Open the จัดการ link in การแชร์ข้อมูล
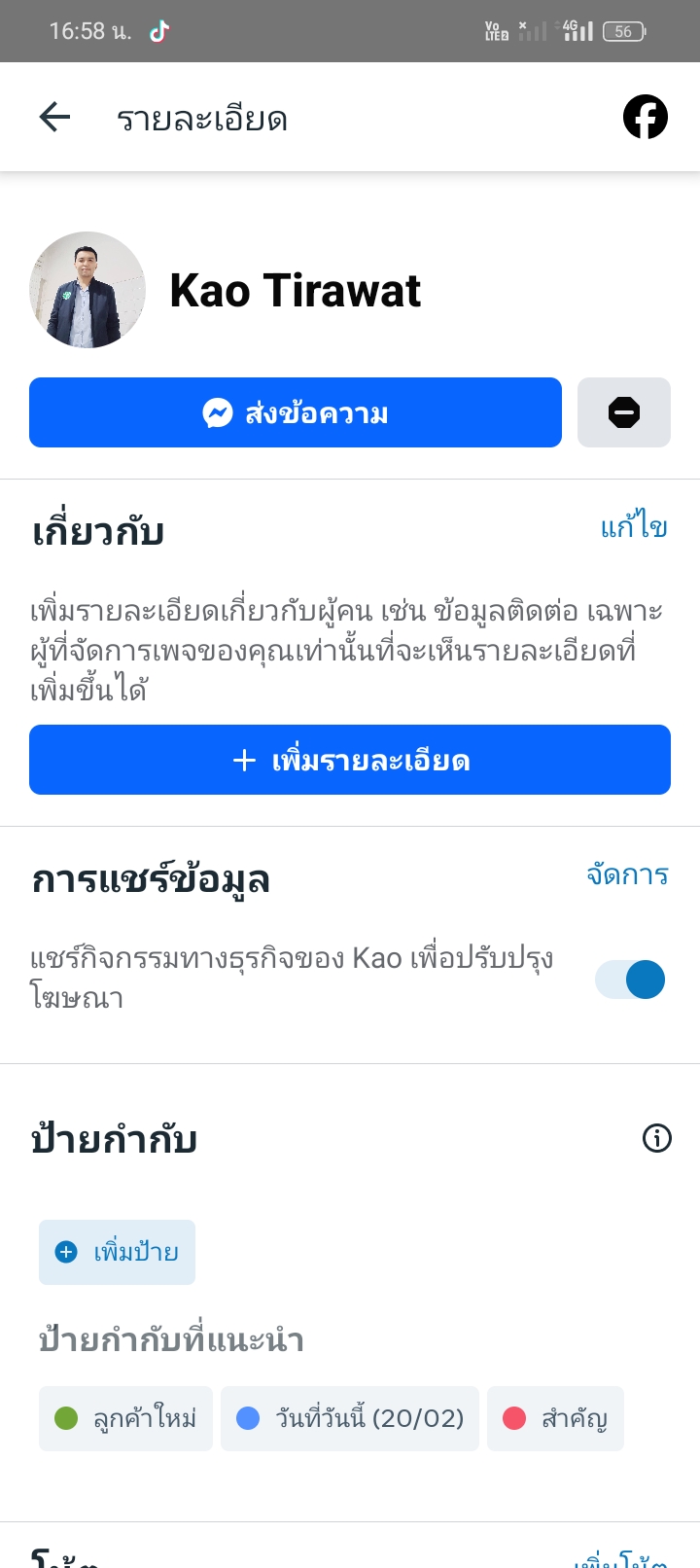 coord(627,874)
